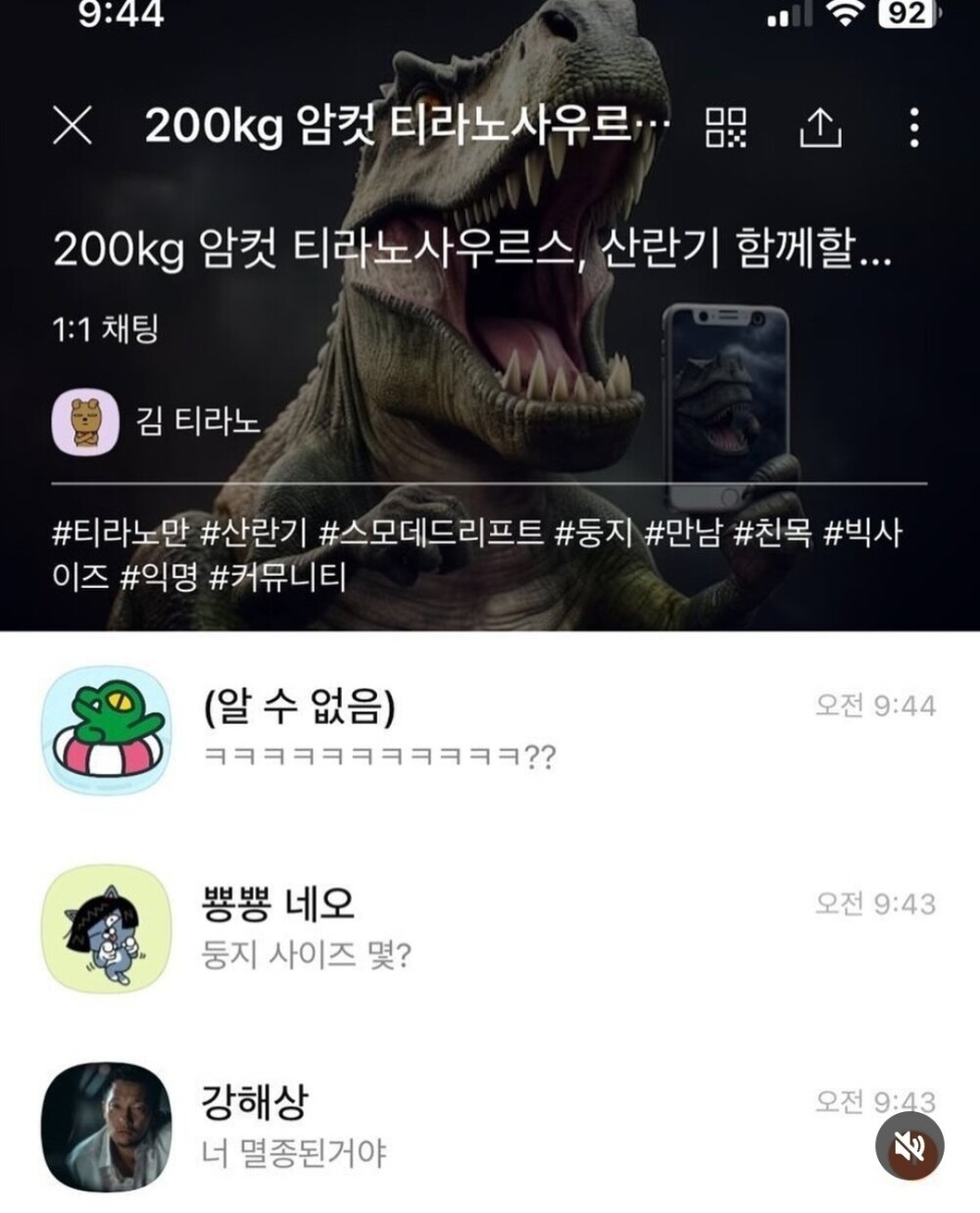
Task: View host profile 김 티라노
Action: (x=157, y=421)
